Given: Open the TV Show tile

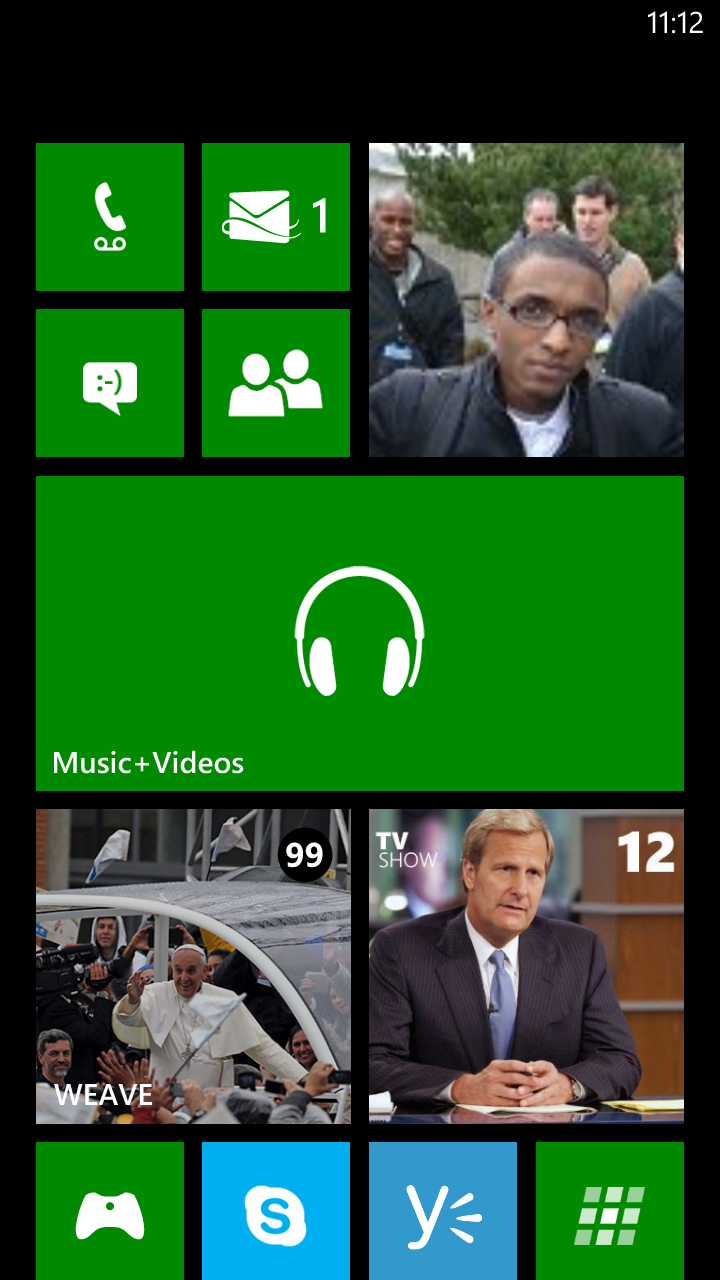Looking at the screenshot, I should pos(526,966).
